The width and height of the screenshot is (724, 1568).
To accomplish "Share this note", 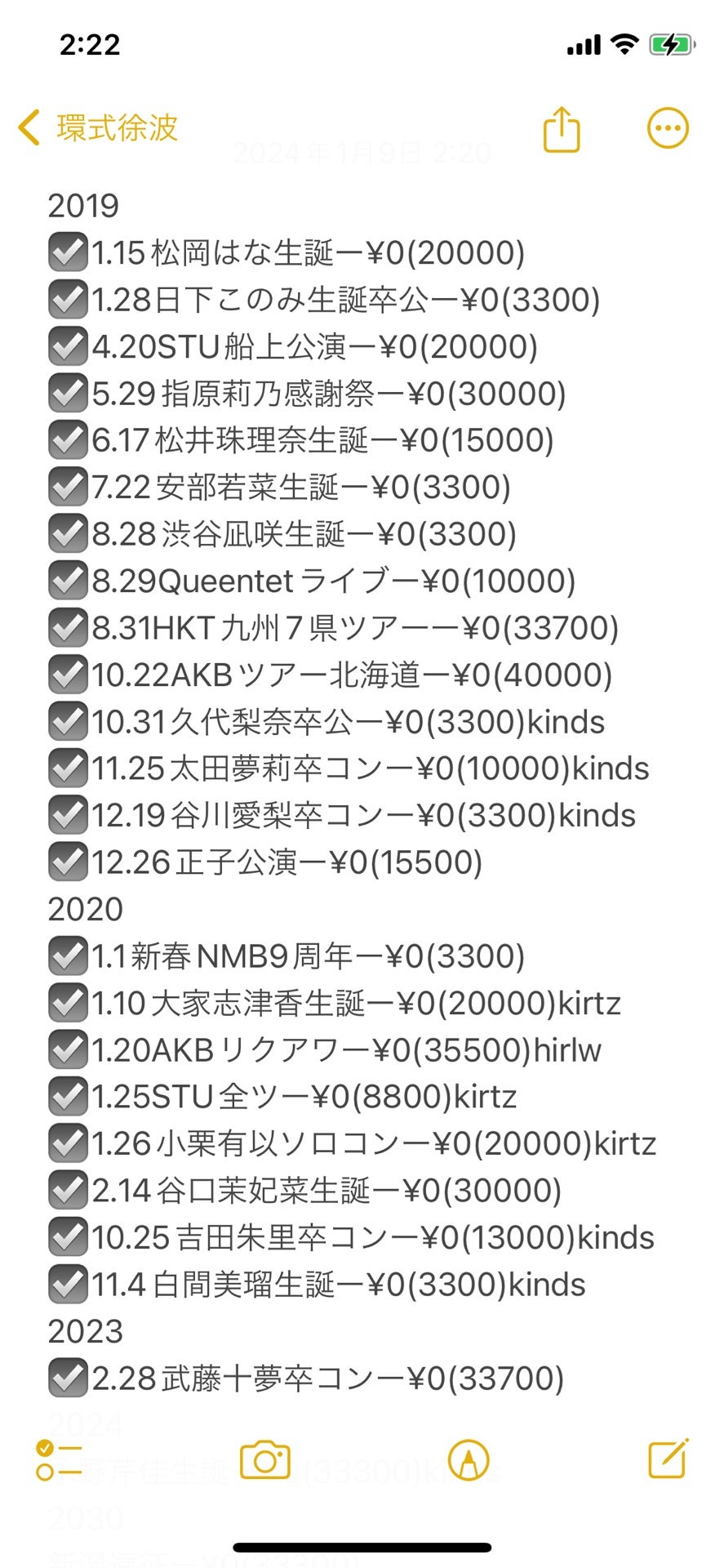I will [562, 129].
